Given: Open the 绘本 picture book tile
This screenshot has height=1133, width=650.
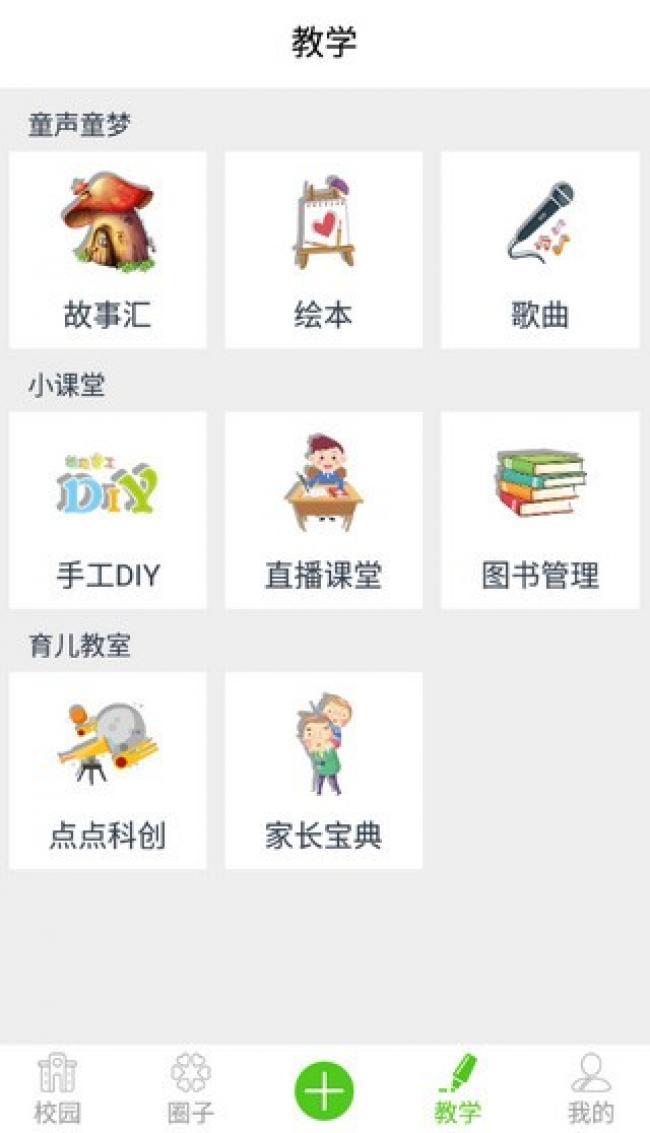Looking at the screenshot, I should (x=324, y=250).
